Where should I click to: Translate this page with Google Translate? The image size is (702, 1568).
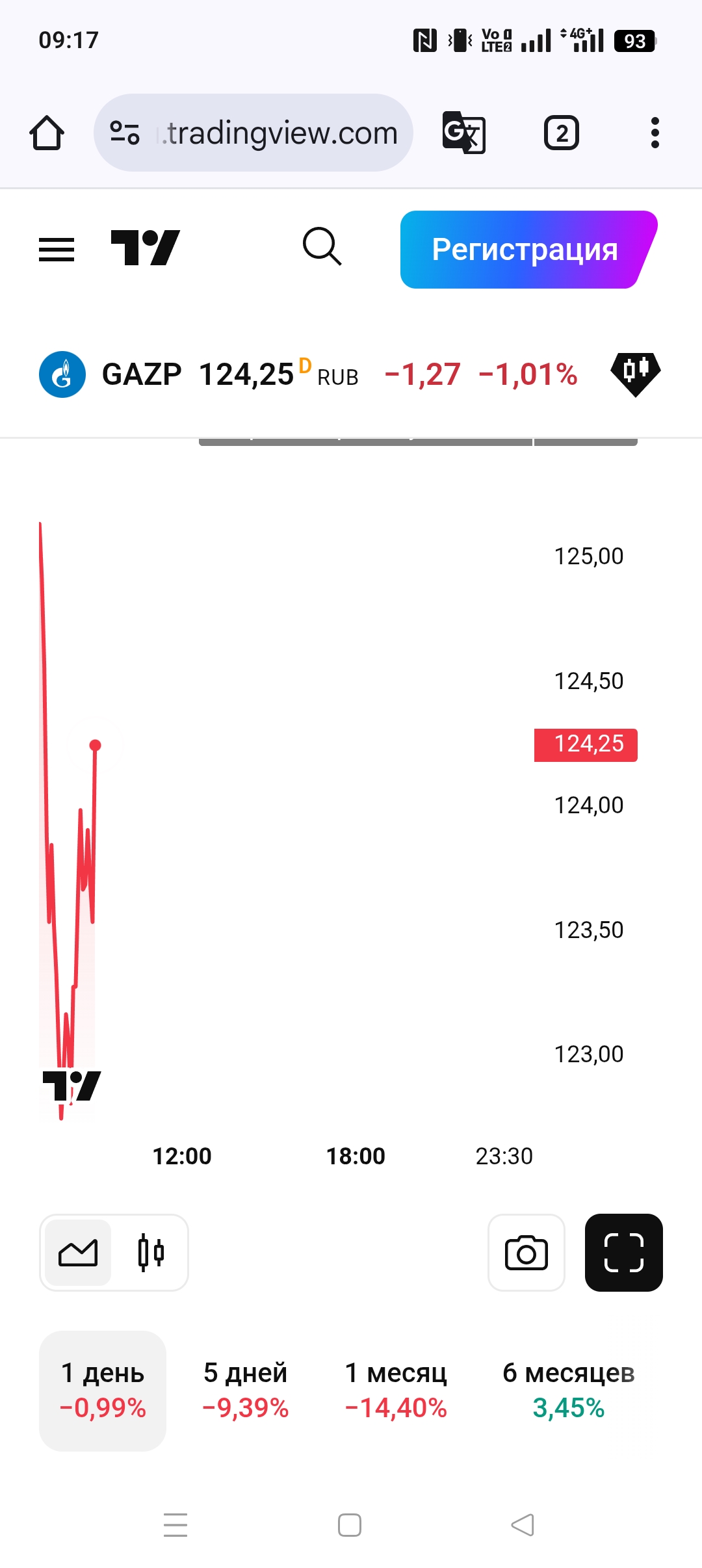pyautogui.click(x=463, y=133)
